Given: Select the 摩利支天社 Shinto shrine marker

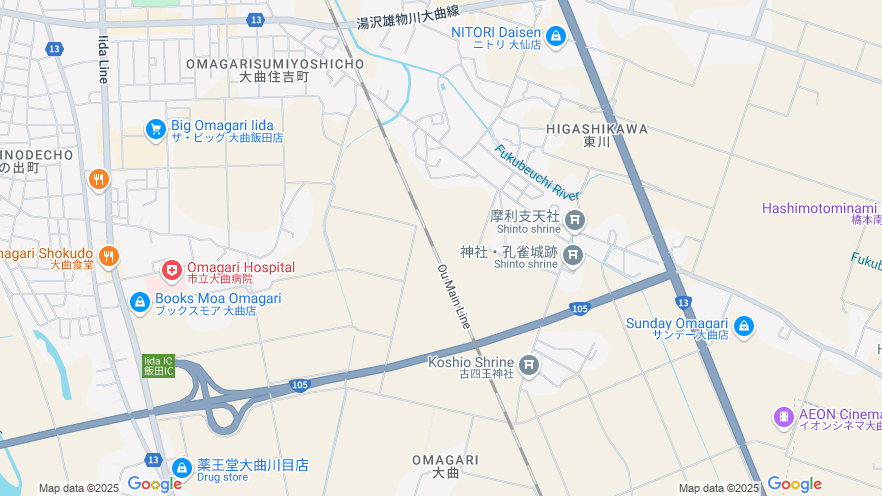Looking at the screenshot, I should pyautogui.click(x=574, y=220).
